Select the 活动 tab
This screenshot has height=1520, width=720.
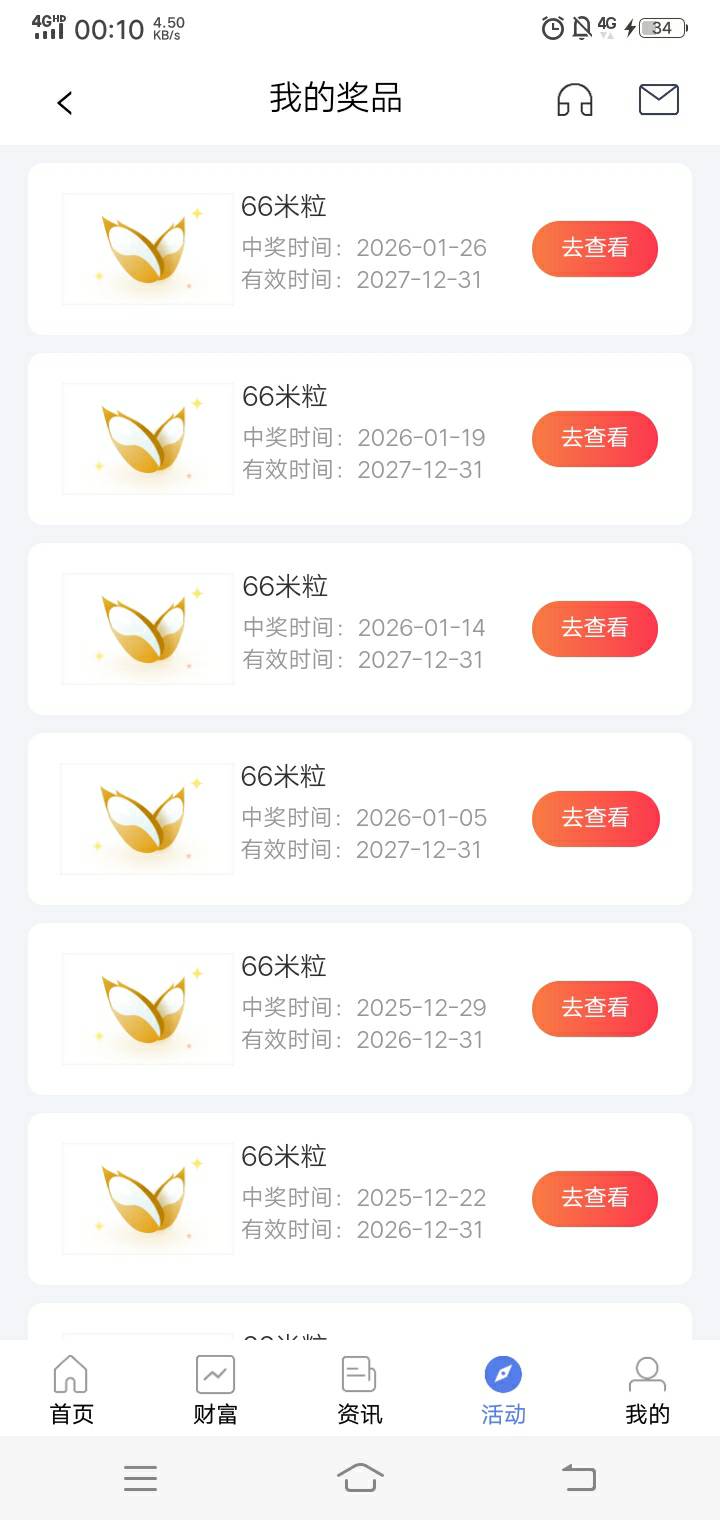tap(503, 1389)
